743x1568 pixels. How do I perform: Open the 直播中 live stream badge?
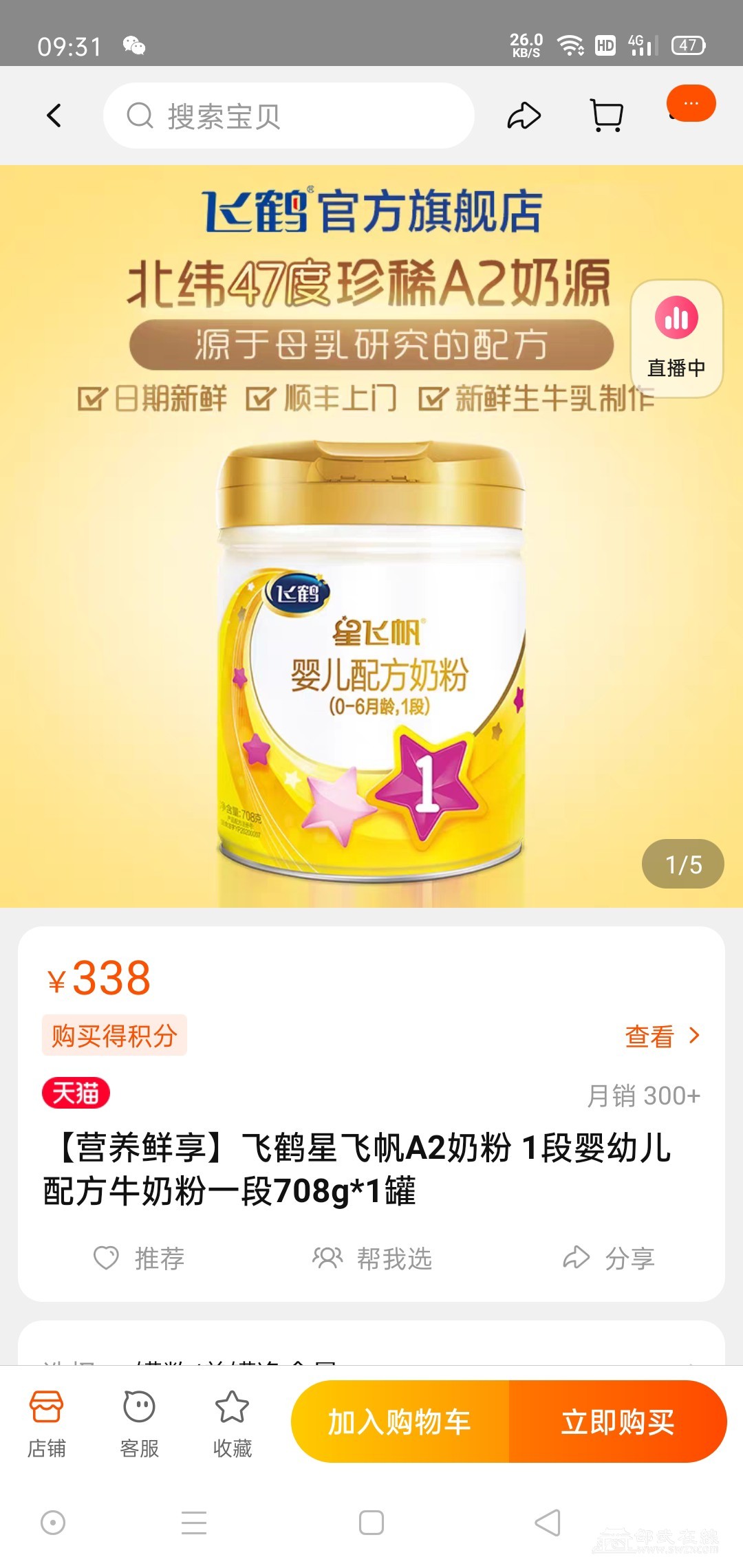tap(676, 338)
